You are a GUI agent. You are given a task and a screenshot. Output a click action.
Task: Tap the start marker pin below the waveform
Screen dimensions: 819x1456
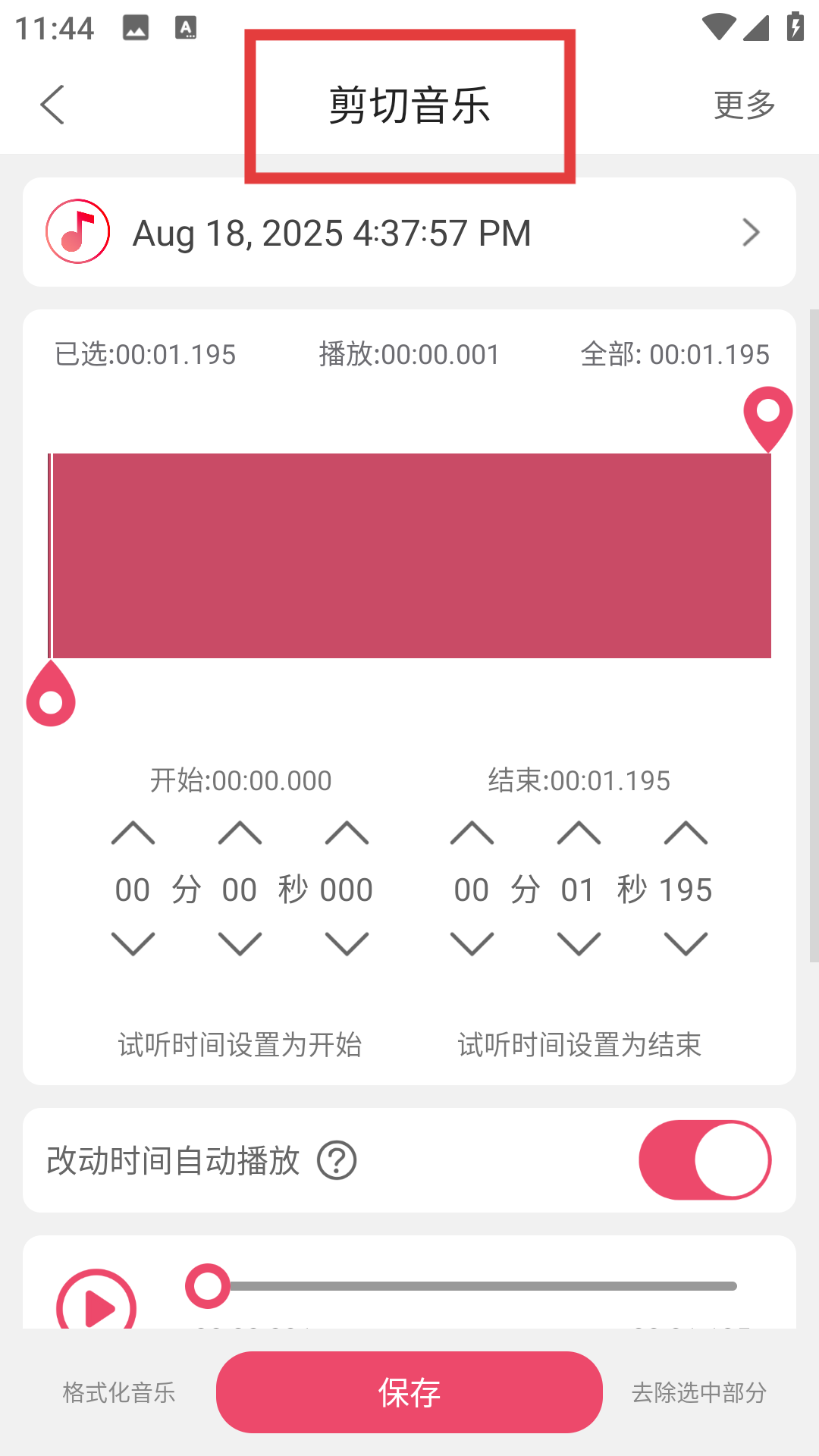tap(51, 696)
